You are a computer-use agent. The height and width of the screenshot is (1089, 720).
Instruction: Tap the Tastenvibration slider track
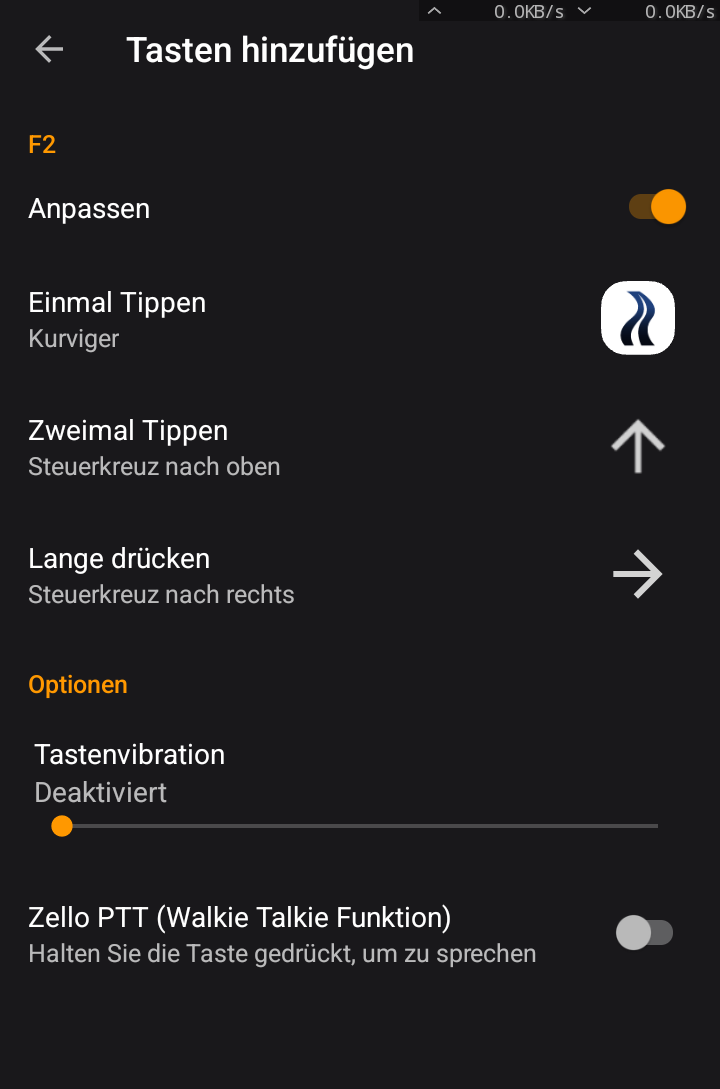[x=360, y=826]
